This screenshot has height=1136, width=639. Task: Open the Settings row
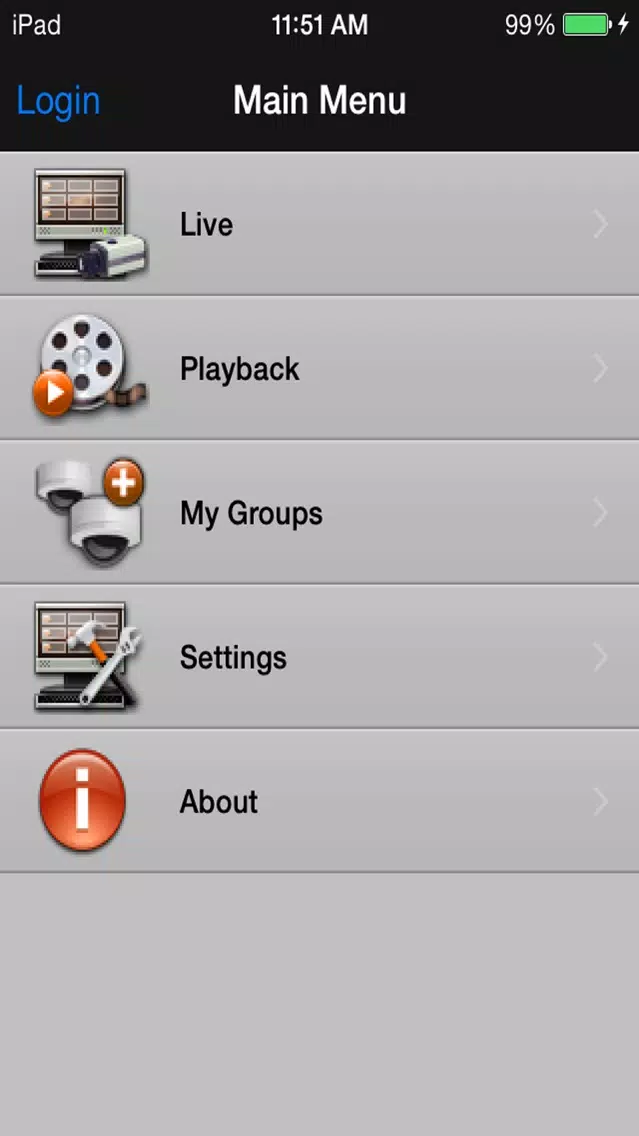point(319,656)
